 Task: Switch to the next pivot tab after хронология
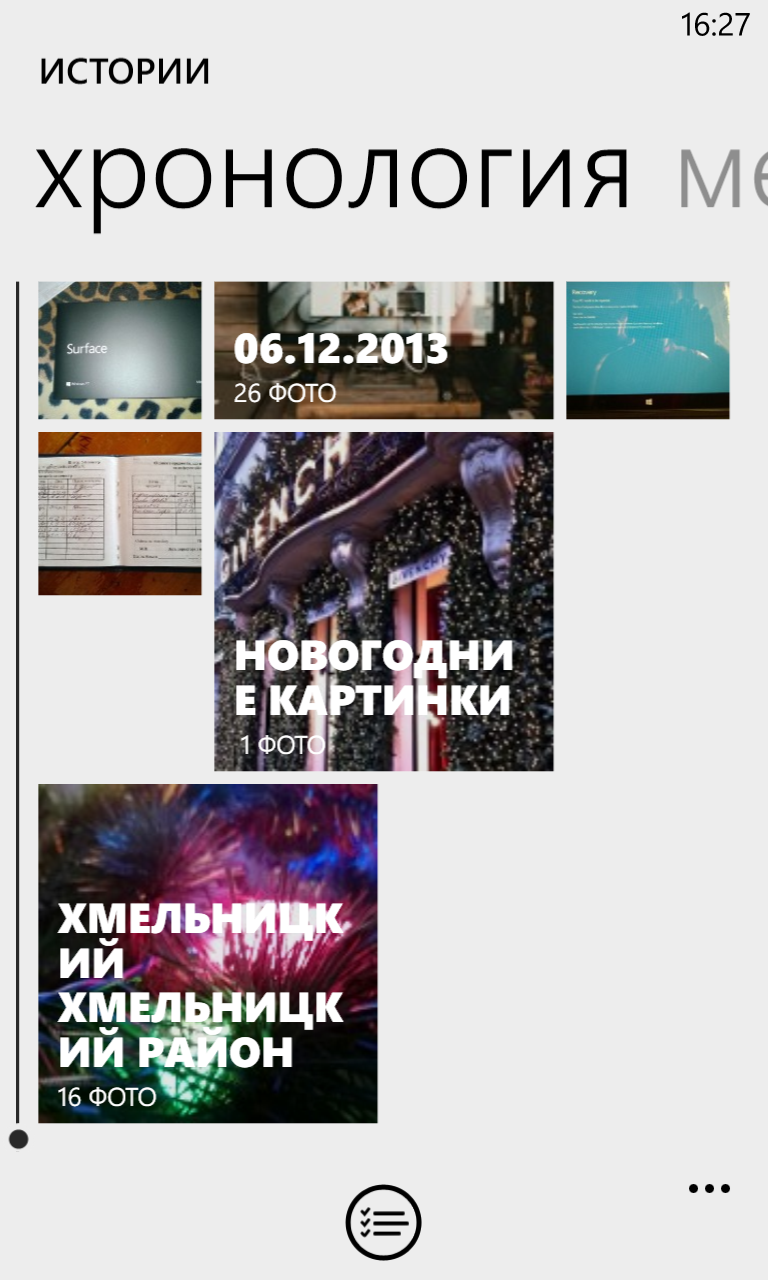[x=722, y=176]
